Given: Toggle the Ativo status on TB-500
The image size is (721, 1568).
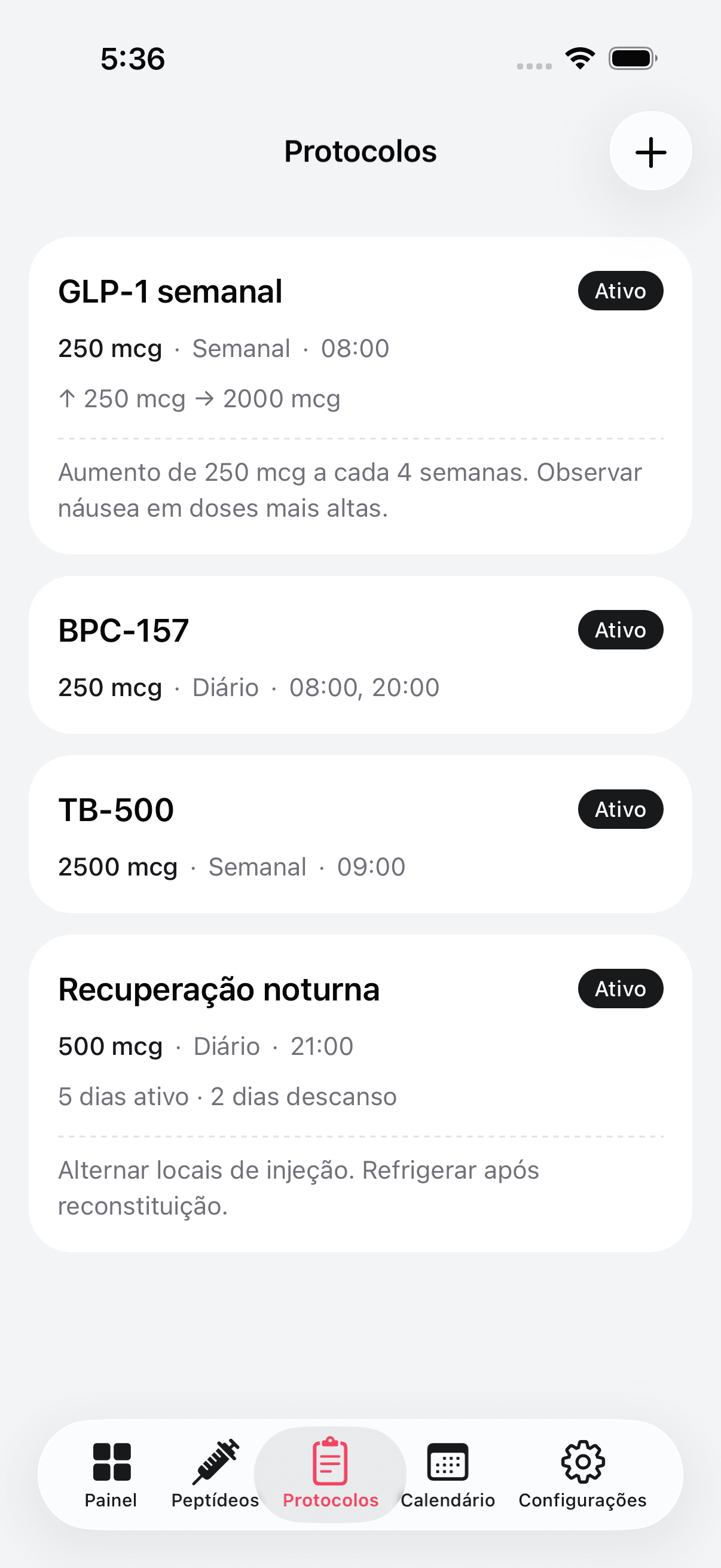Looking at the screenshot, I should click(x=620, y=809).
